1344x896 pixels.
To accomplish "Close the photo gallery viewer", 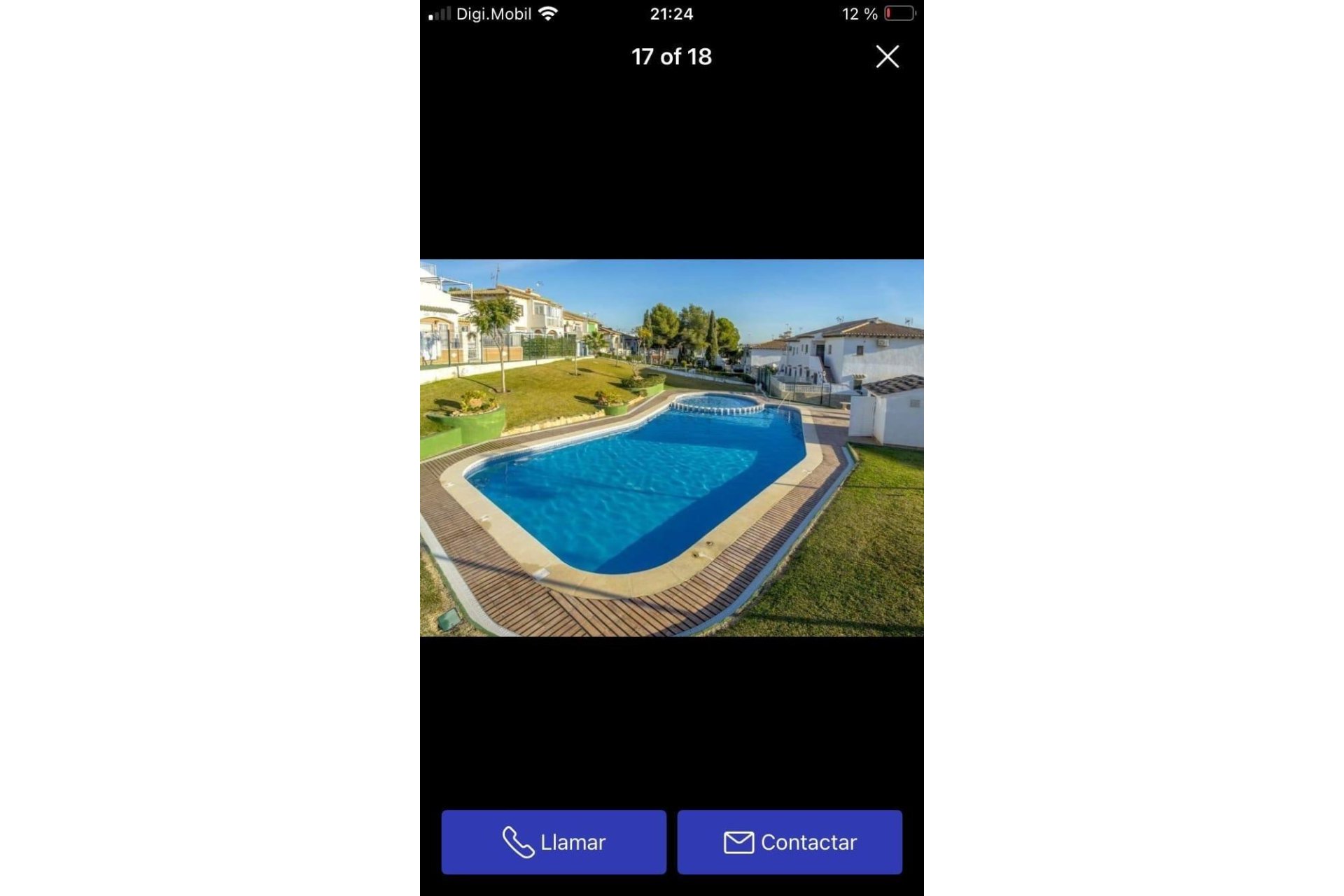I will click(x=887, y=57).
